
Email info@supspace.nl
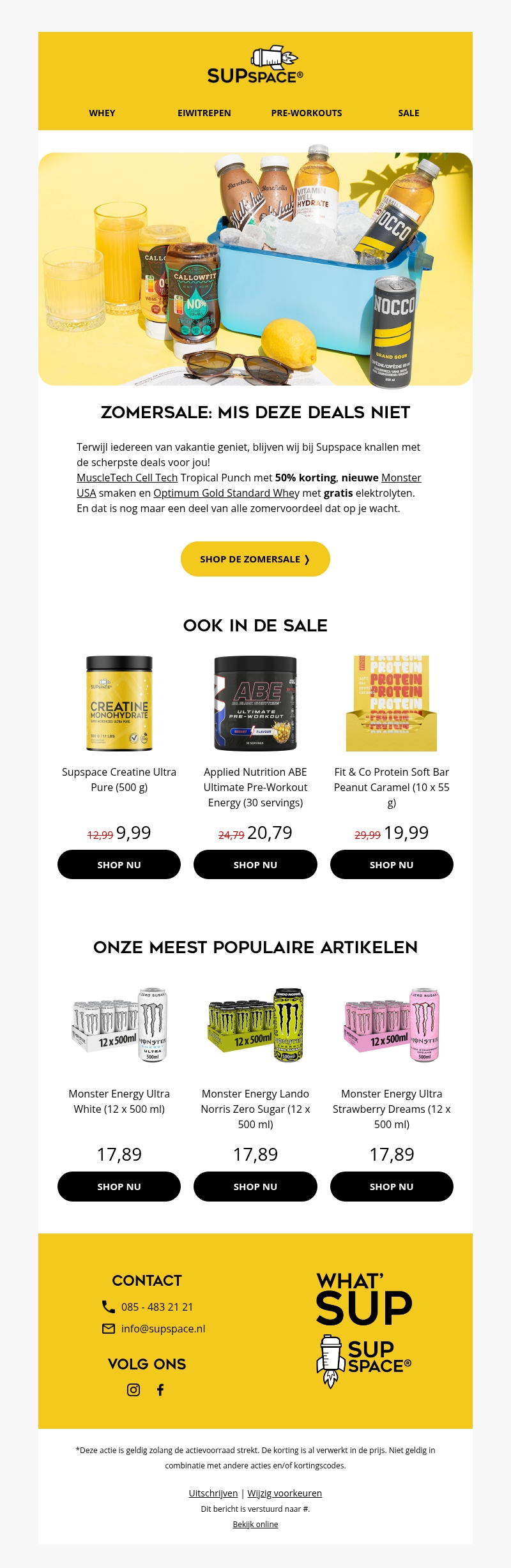point(163,1329)
